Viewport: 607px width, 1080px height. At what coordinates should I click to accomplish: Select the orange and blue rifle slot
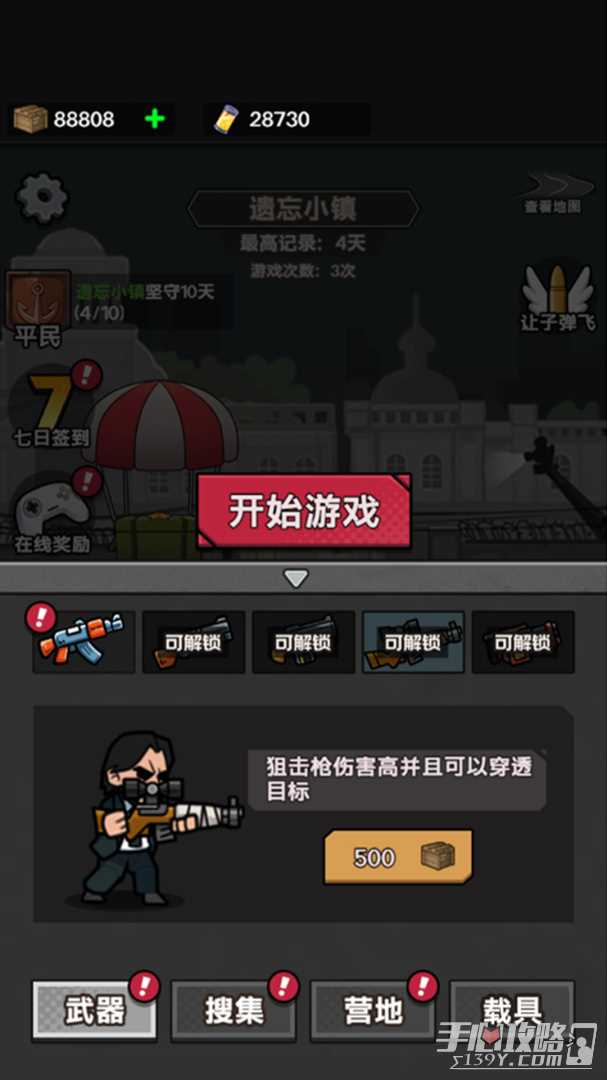(83, 641)
